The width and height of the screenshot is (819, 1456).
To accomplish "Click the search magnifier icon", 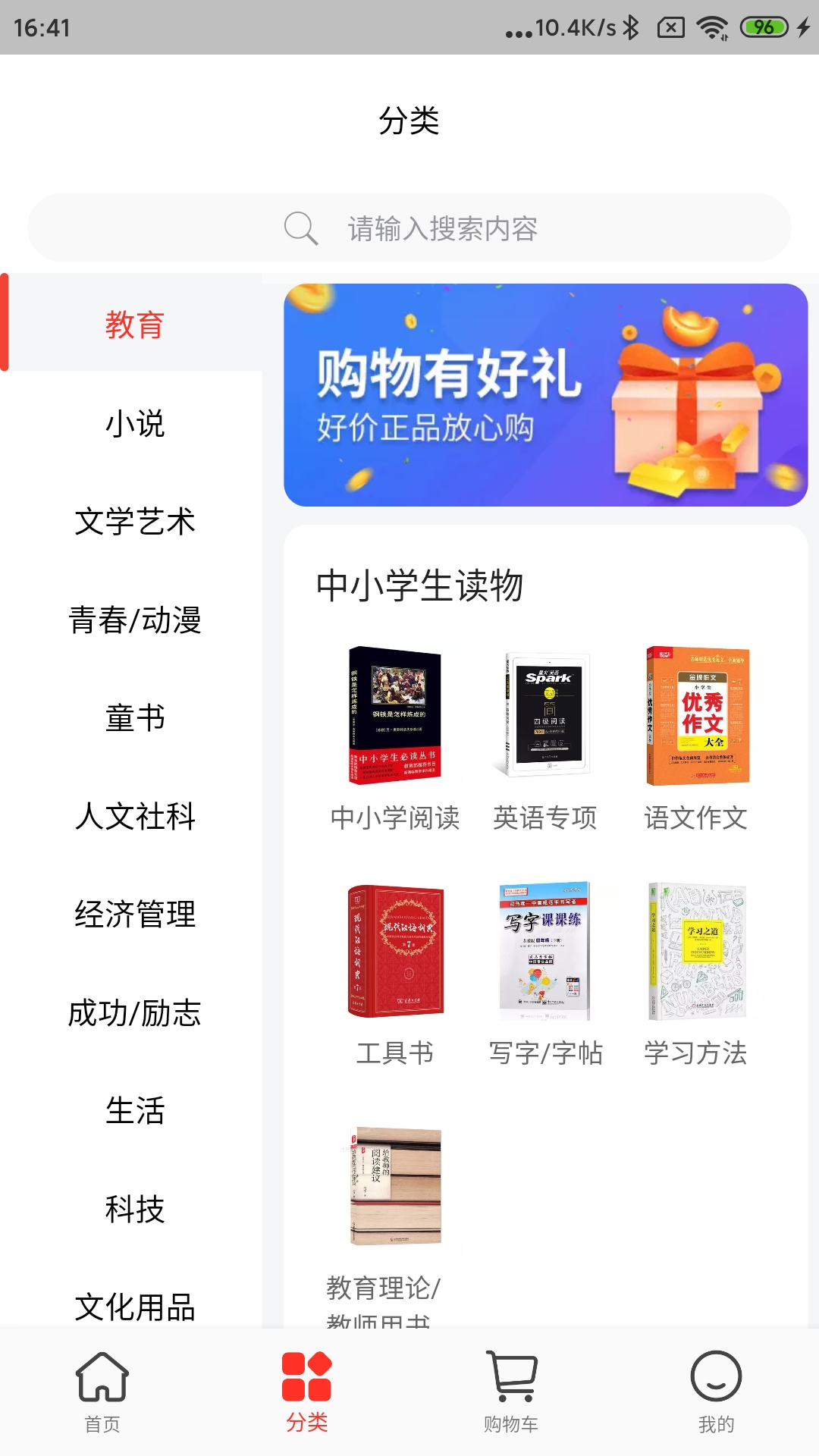I will tap(300, 227).
